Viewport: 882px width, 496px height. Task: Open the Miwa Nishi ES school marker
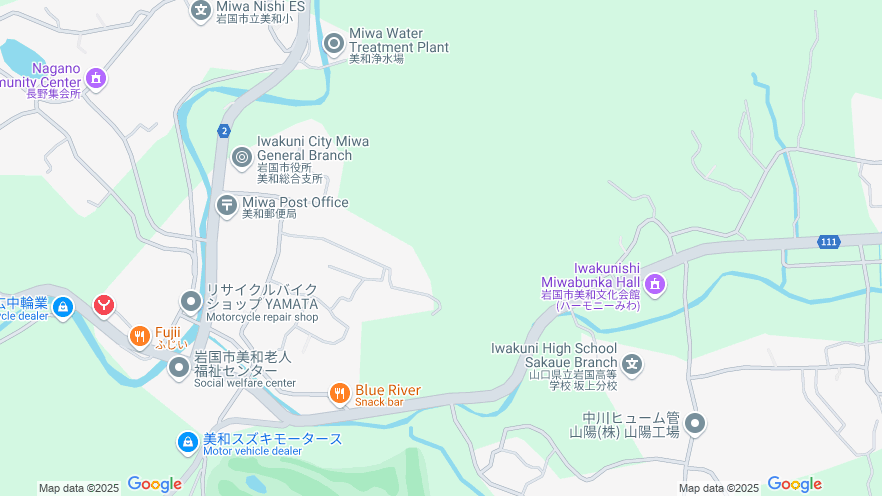point(201,10)
